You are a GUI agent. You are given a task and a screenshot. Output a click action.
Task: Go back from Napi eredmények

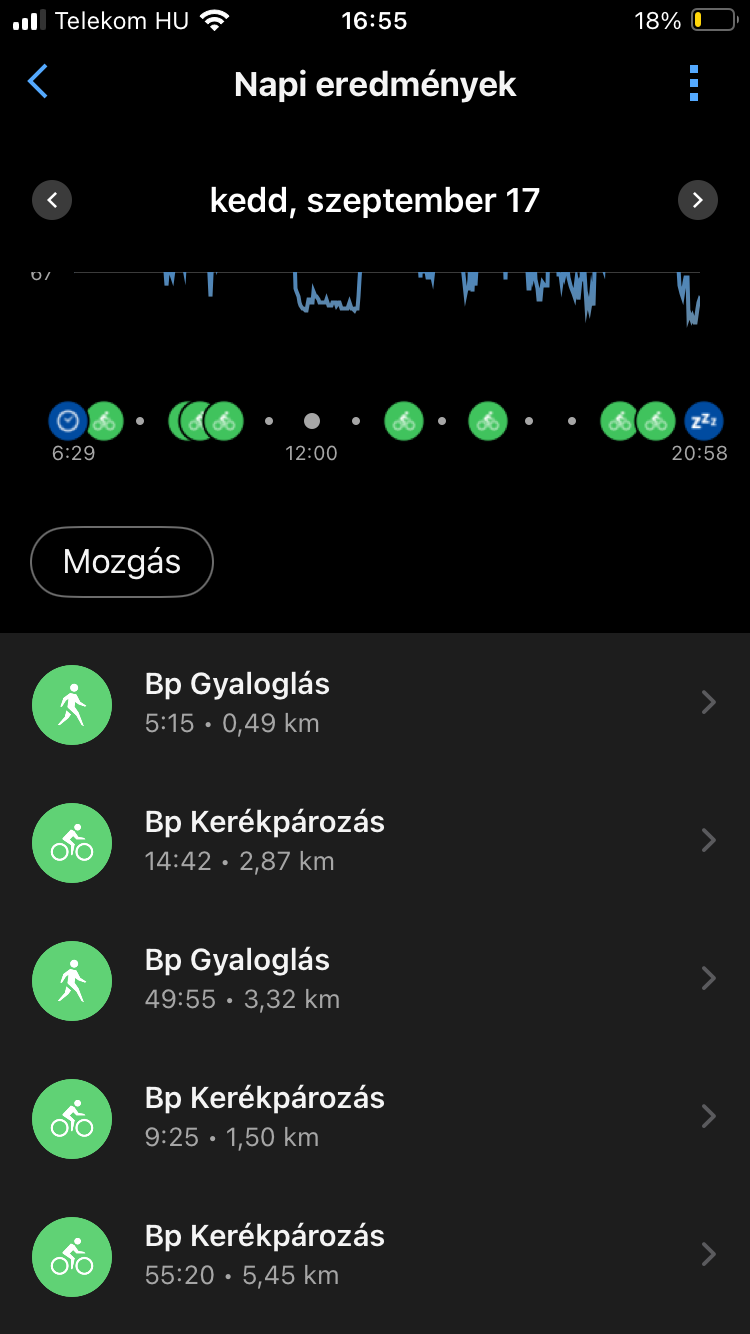coord(38,82)
